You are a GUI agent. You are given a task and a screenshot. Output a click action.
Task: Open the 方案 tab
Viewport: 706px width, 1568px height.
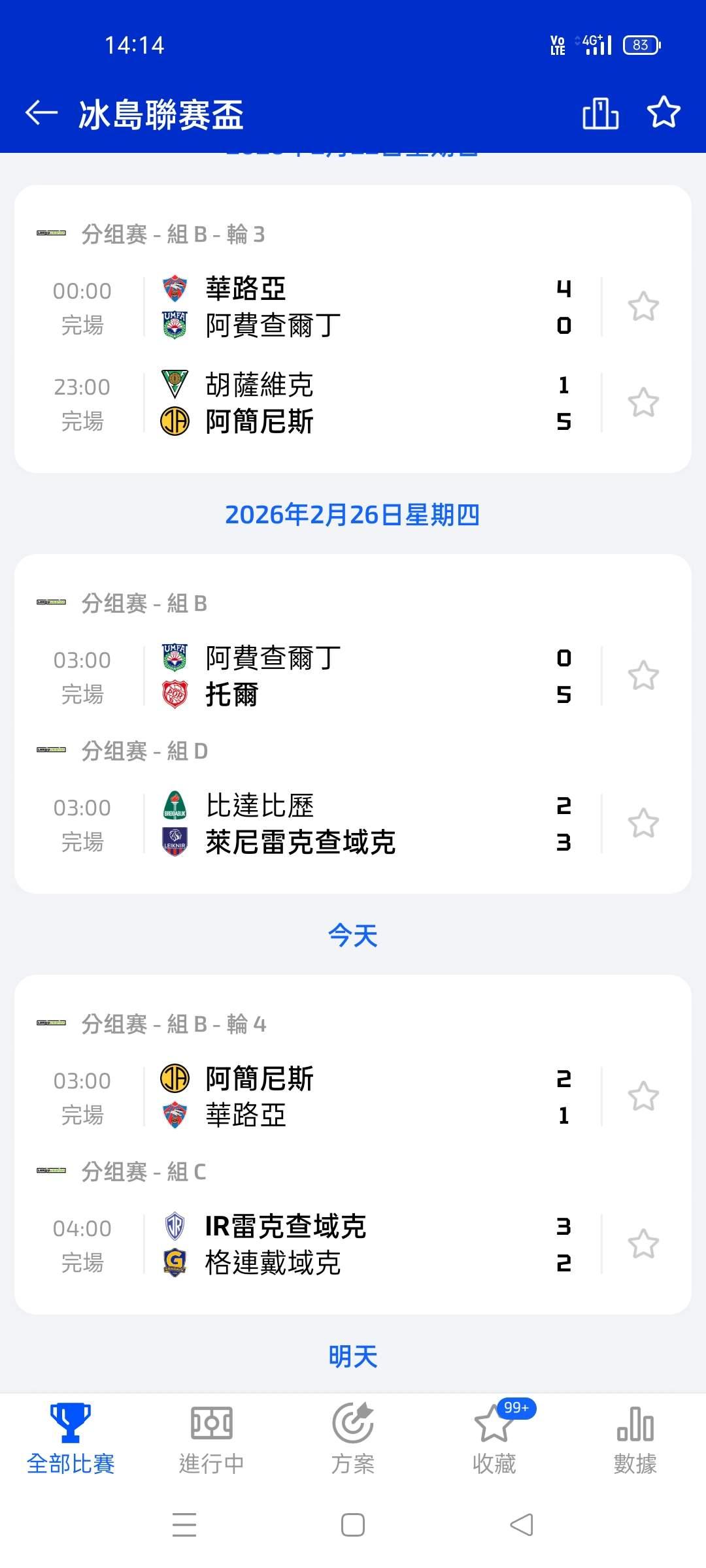click(x=353, y=1439)
